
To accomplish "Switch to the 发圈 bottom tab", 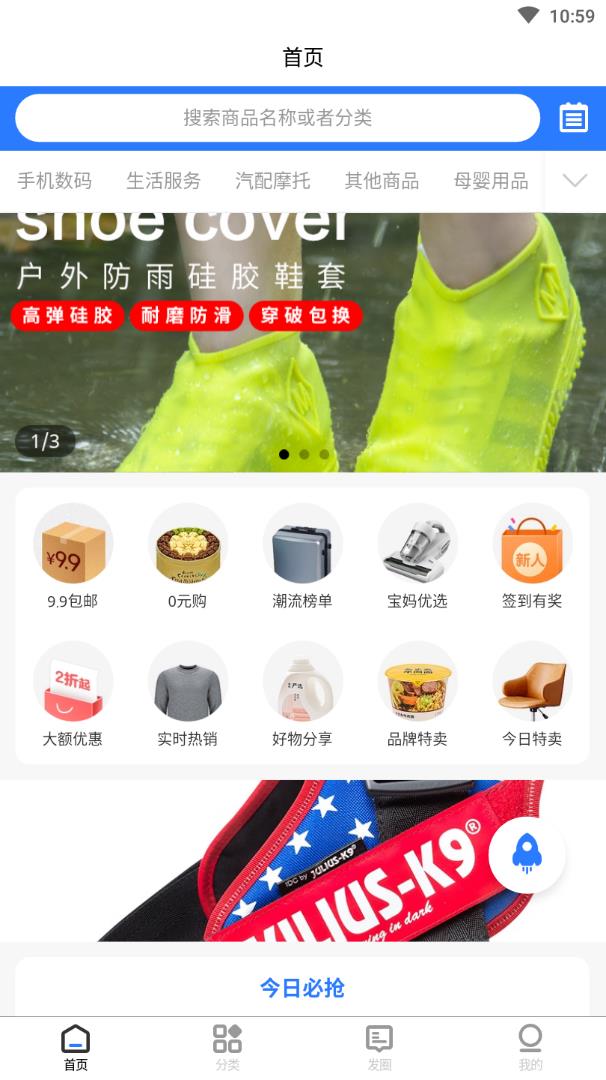I will (379, 1047).
